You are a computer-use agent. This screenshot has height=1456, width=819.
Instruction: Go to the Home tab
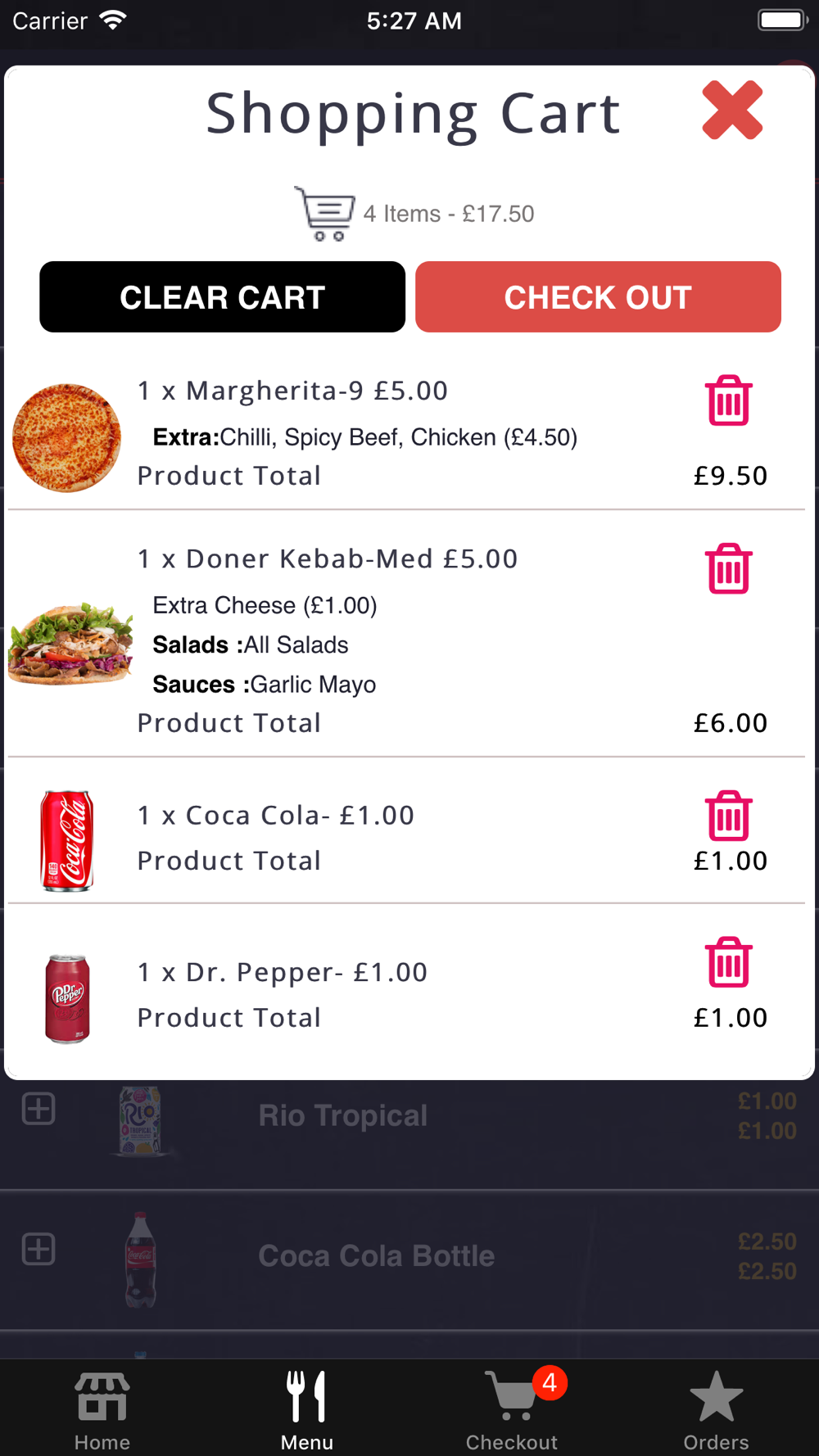click(x=102, y=1409)
